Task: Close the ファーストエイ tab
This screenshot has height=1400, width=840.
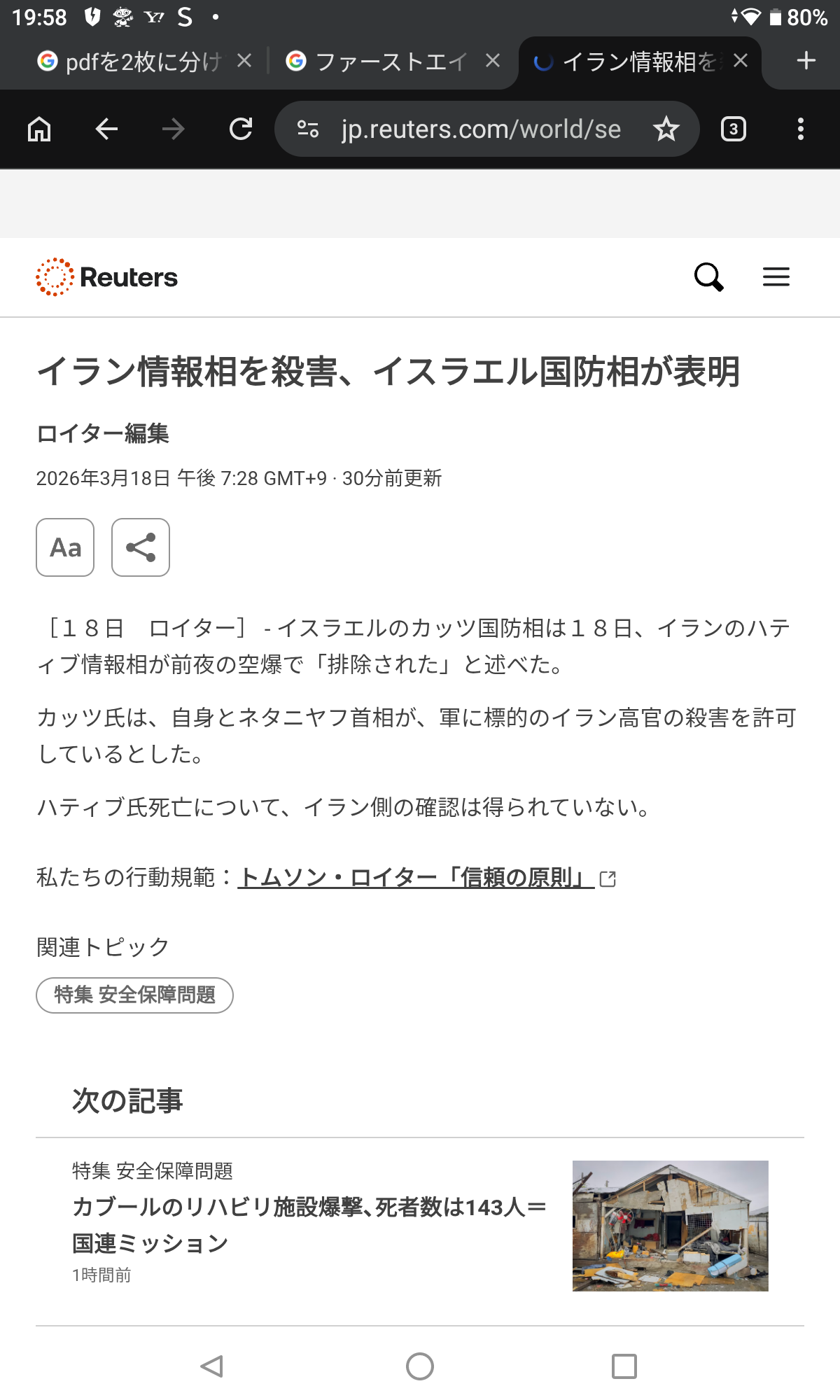Action: pyautogui.click(x=493, y=61)
